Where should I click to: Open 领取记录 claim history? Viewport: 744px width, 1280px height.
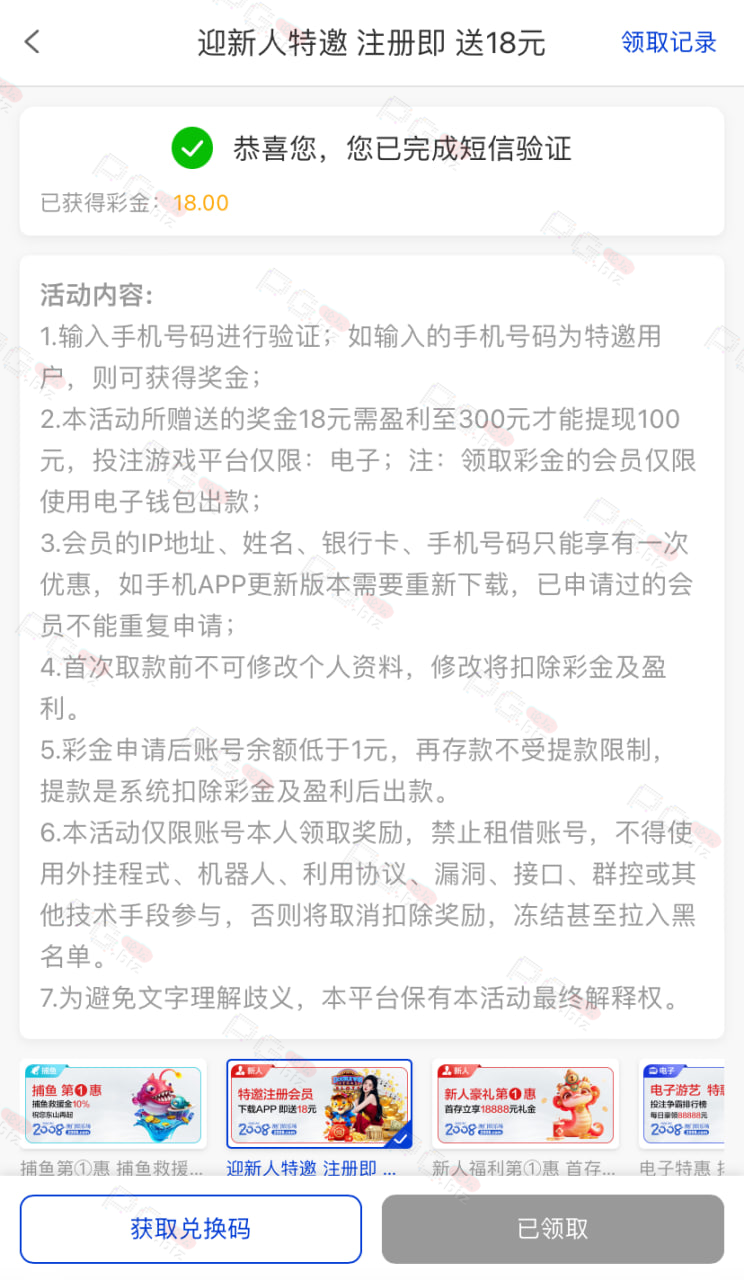(669, 42)
